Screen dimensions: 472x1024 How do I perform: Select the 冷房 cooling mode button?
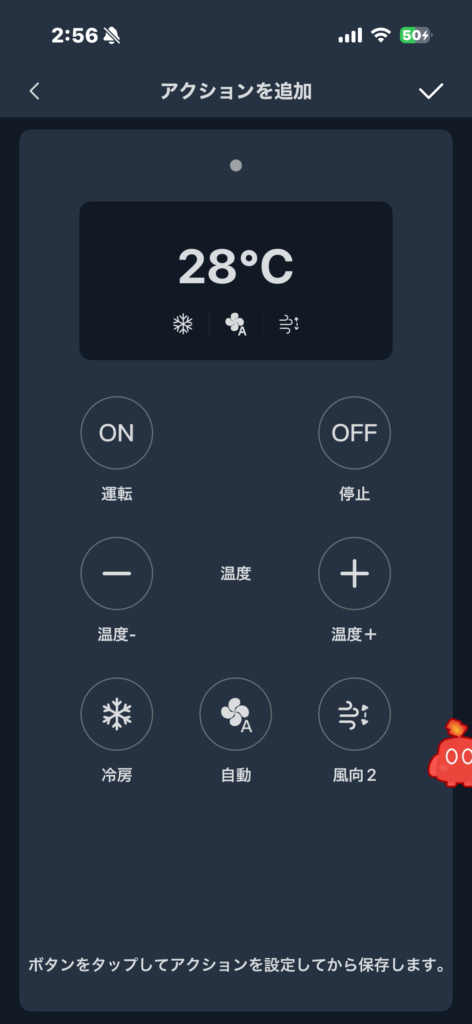pyautogui.click(x=117, y=714)
